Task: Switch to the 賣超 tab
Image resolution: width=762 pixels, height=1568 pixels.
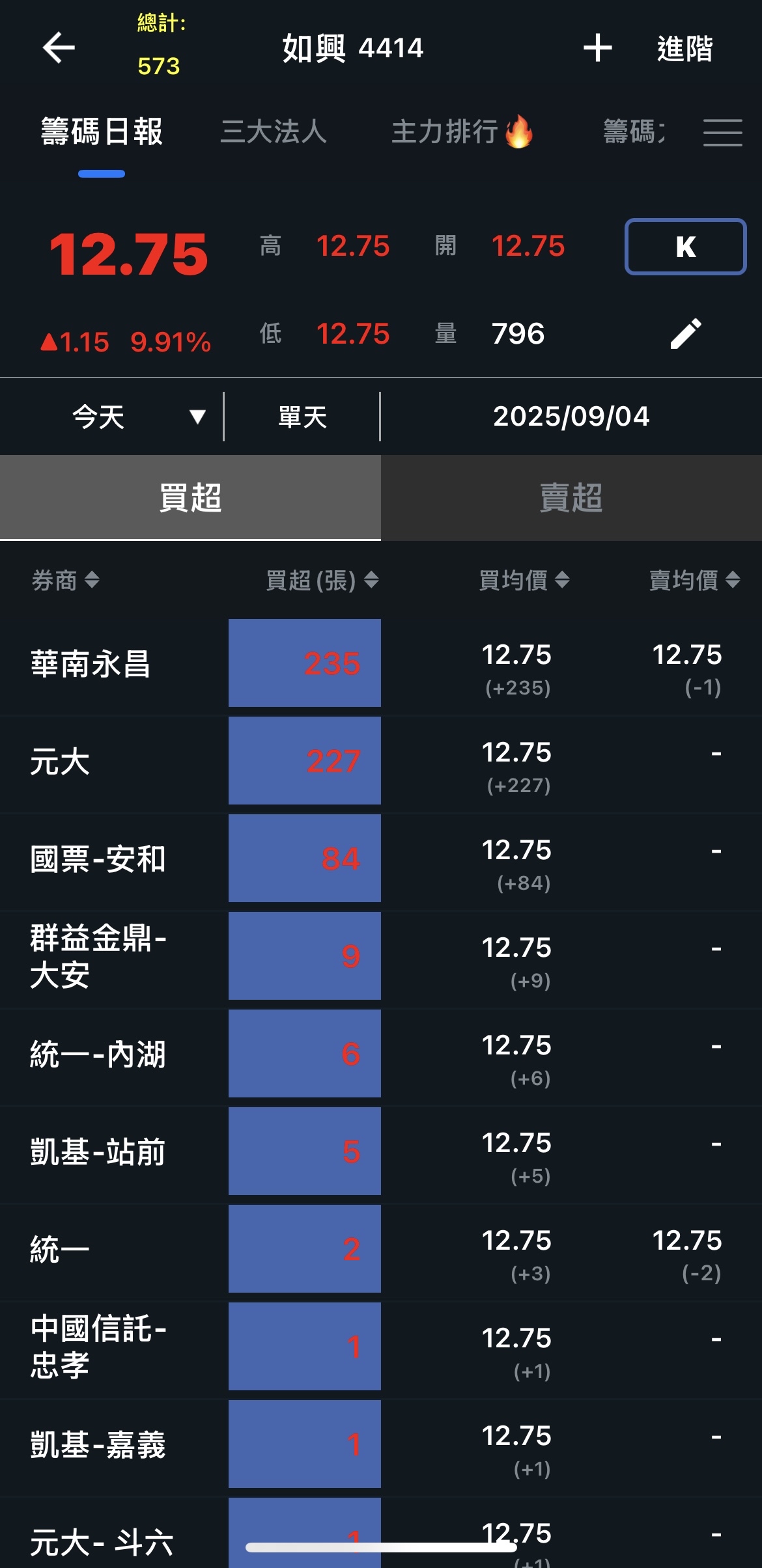Action: coord(571,498)
